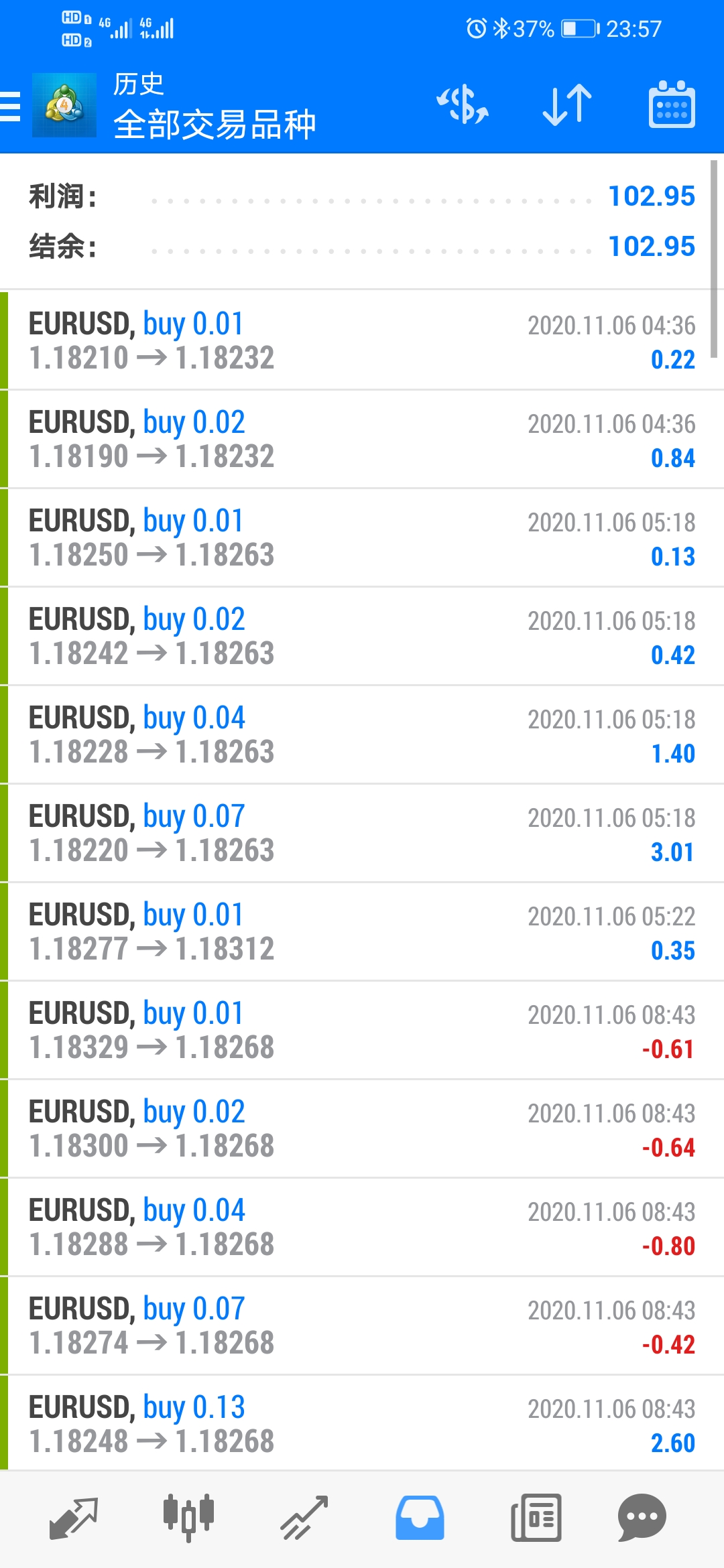The width and height of the screenshot is (724, 1568).
Task: Switch to the trade tab with trend arrow
Action: [304, 1518]
